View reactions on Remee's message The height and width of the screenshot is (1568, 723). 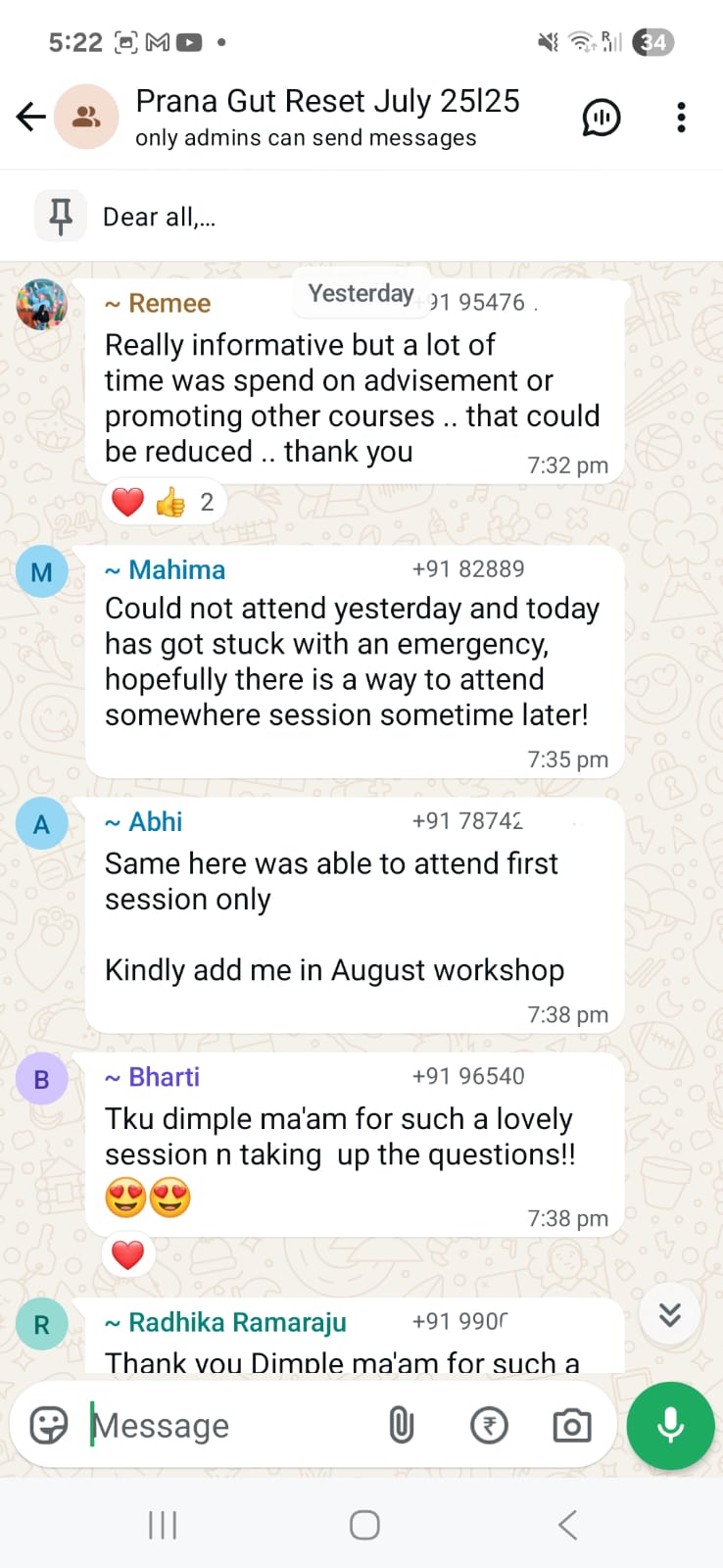[x=164, y=503]
